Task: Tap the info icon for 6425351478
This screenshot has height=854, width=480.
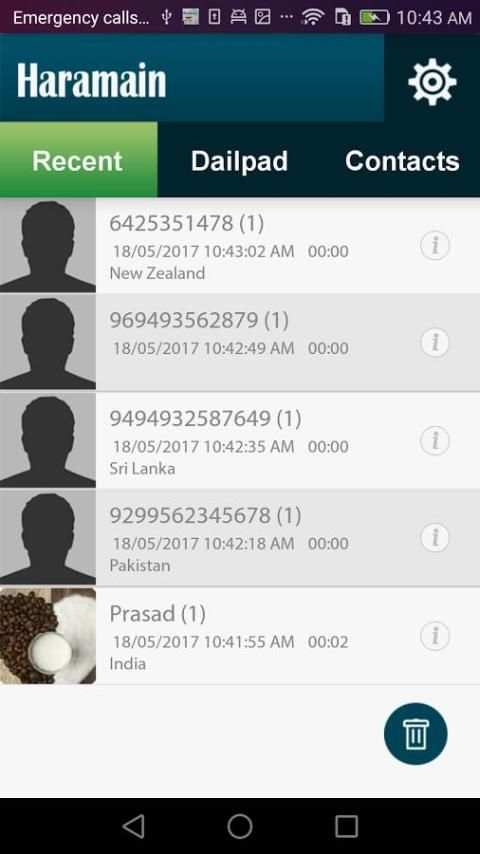Action: [x=435, y=246]
